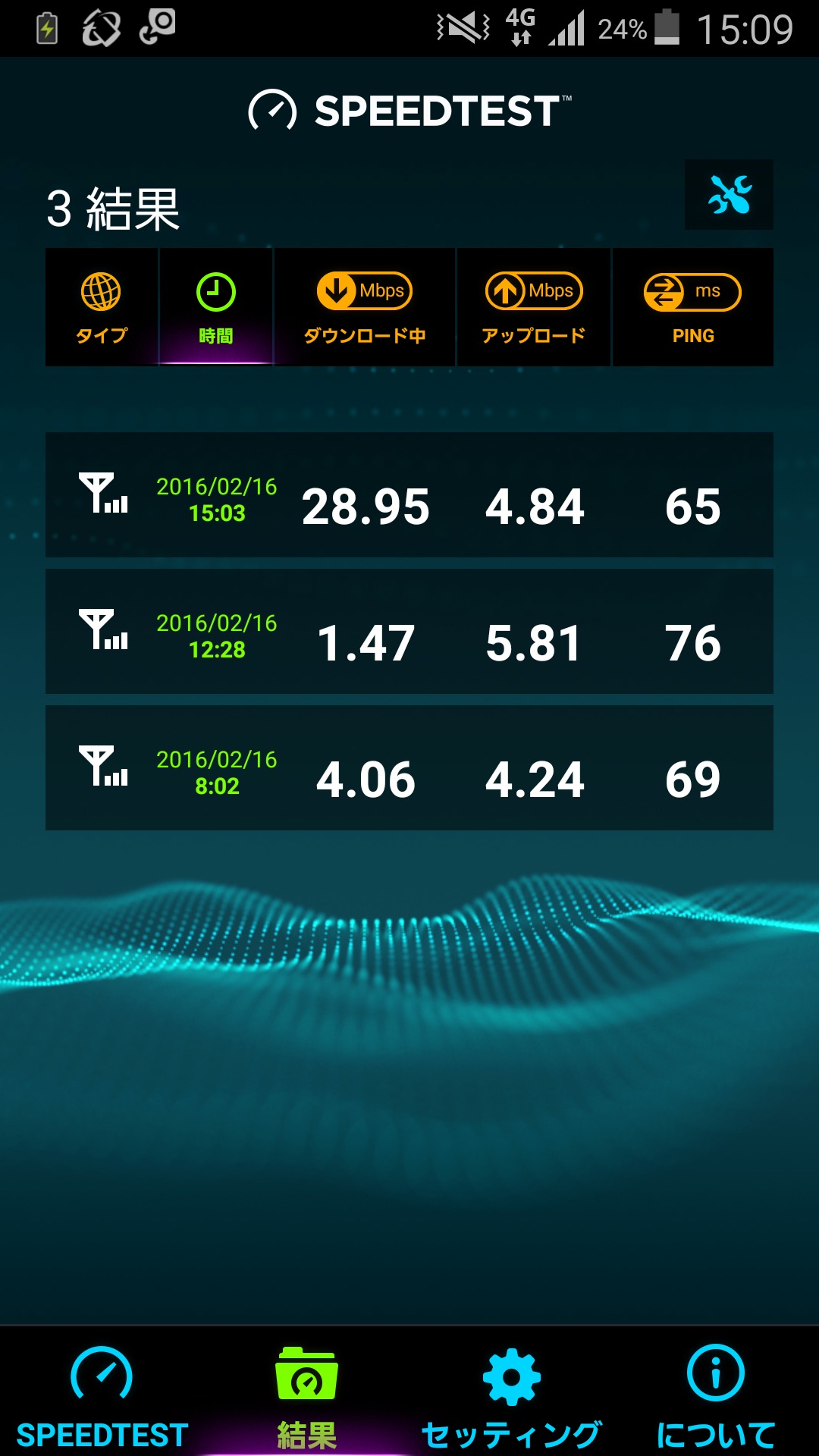This screenshot has width=819, height=1456.
Task: Open the 8:02 test result
Action: [409, 768]
